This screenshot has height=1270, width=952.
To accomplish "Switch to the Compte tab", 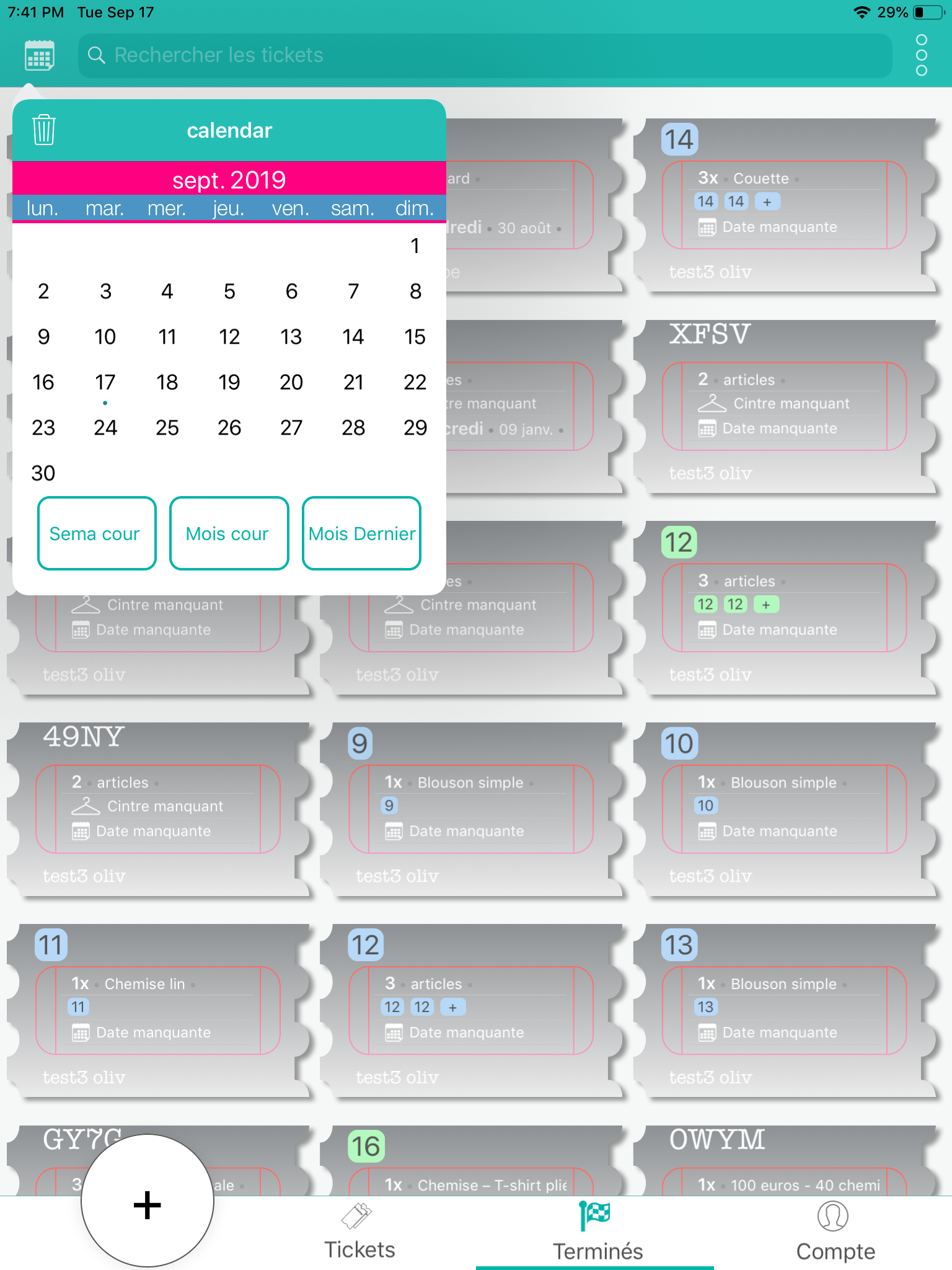I will point(834,1233).
